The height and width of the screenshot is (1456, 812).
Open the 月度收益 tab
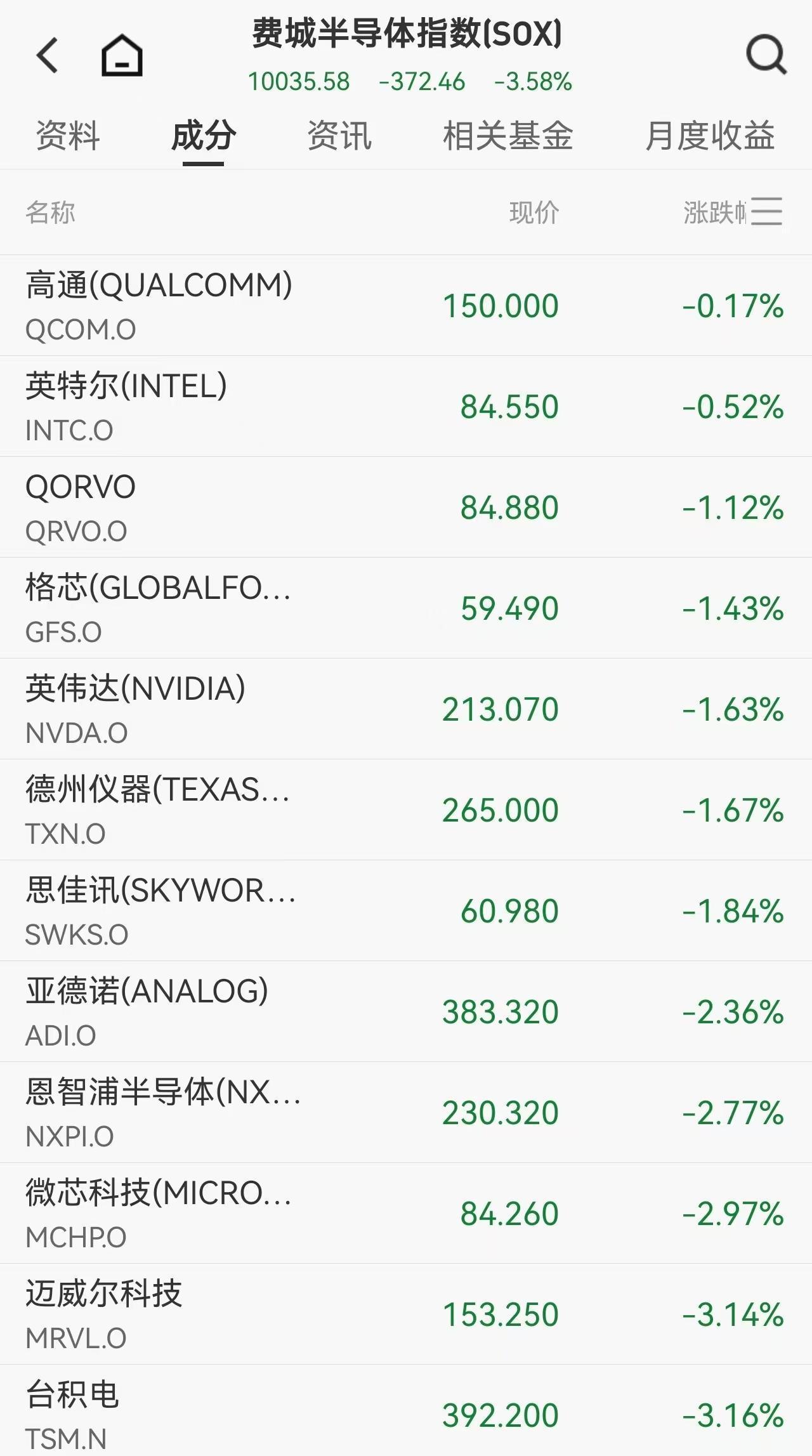[710, 135]
